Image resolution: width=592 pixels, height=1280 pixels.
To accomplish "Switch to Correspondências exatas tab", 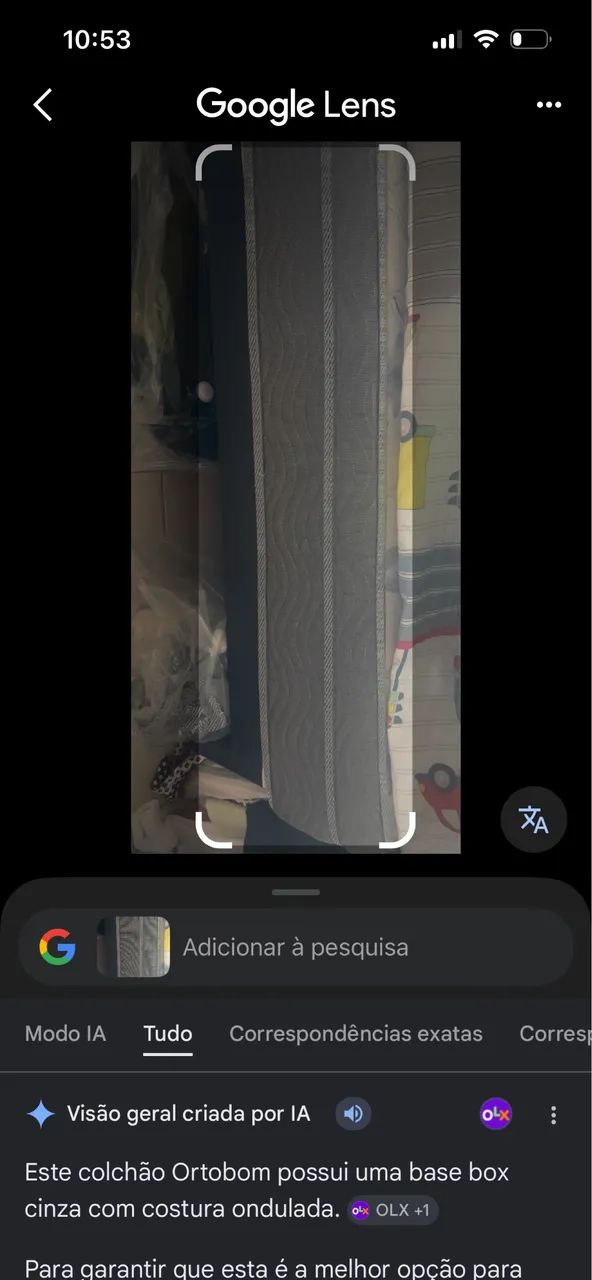I will pos(356,1034).
